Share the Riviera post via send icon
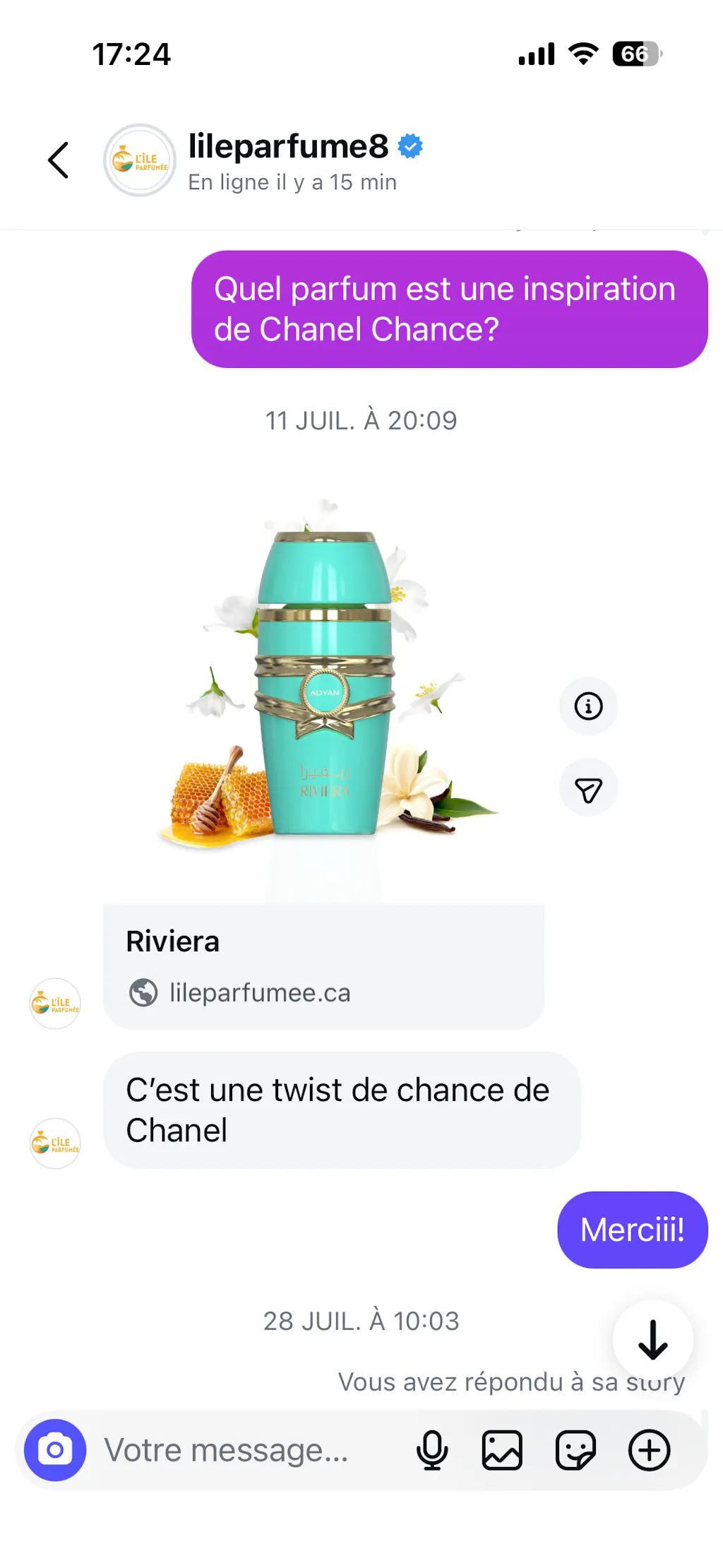 (588, 788)
